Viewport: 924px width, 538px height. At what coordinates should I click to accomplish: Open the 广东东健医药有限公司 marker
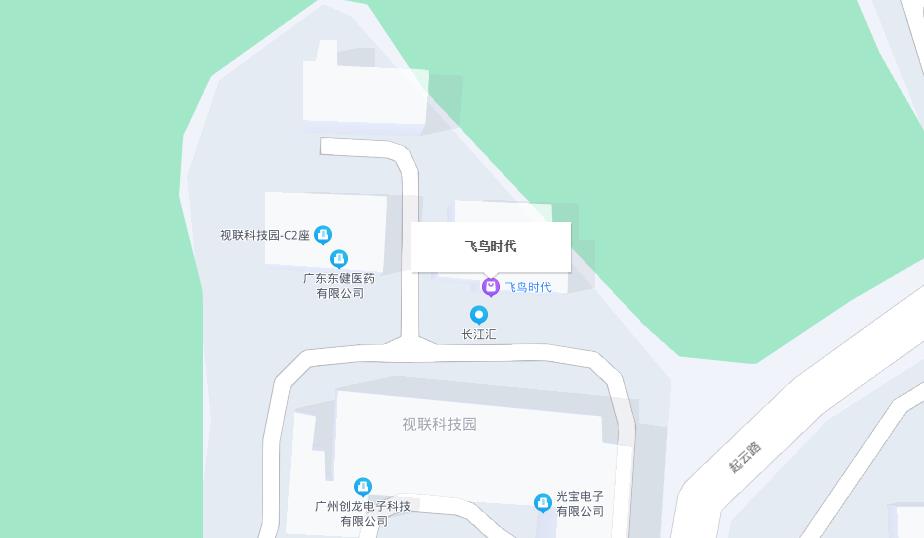coord(339,259)
